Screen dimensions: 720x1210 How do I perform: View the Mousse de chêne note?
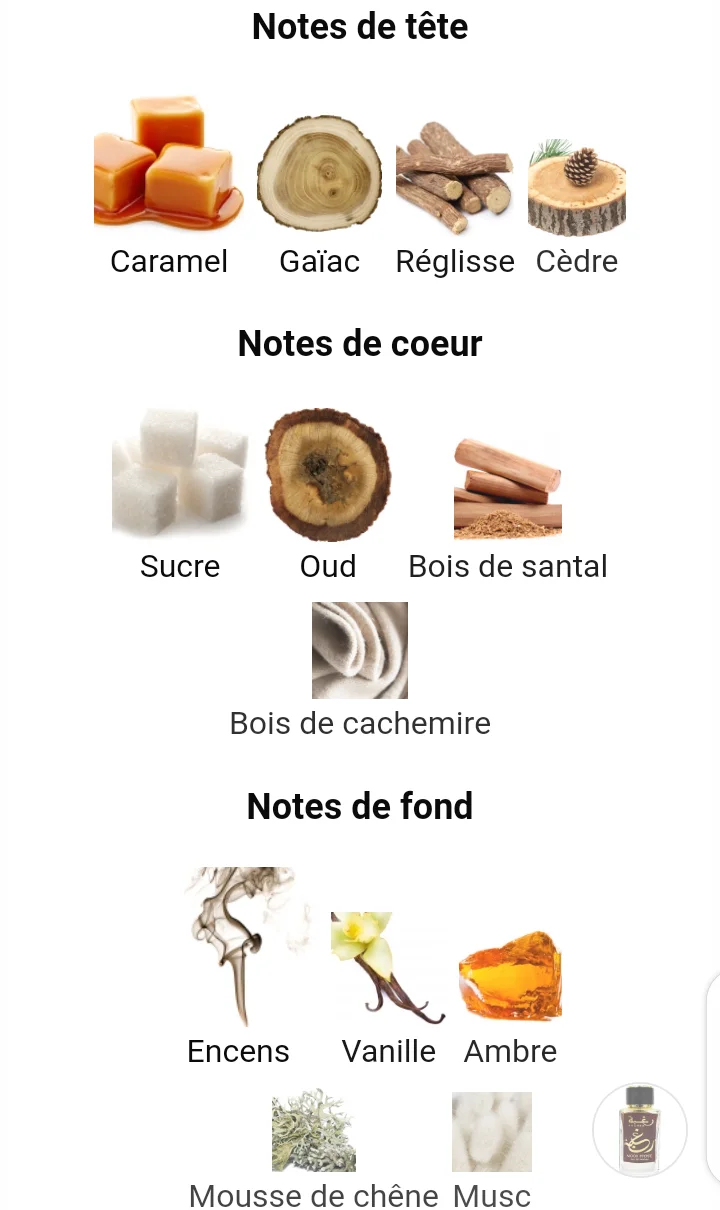pos(313,1131)
